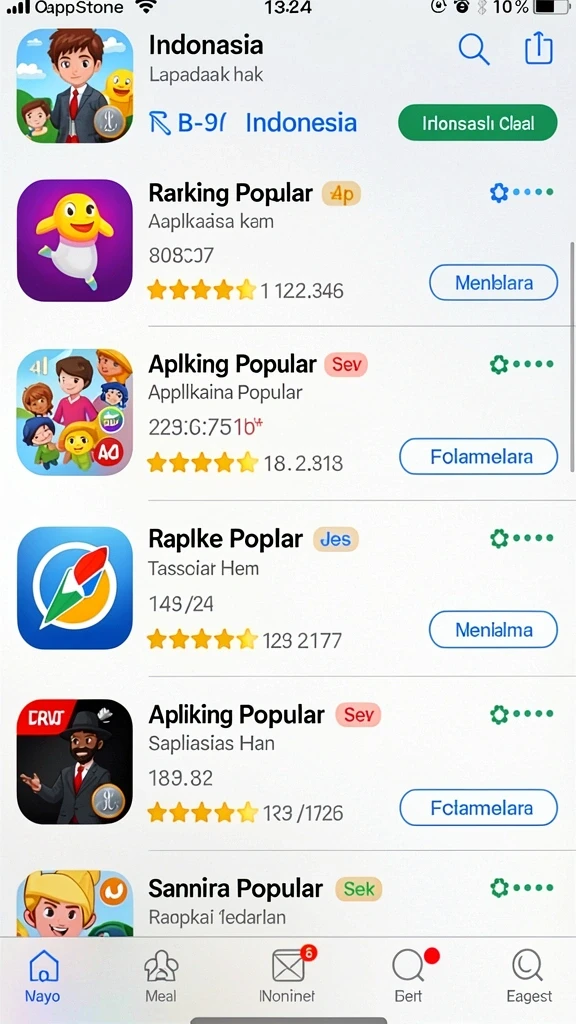576x1024 pixels.
Task: Open the INoninet tab with badge
Action: point(288,976)
